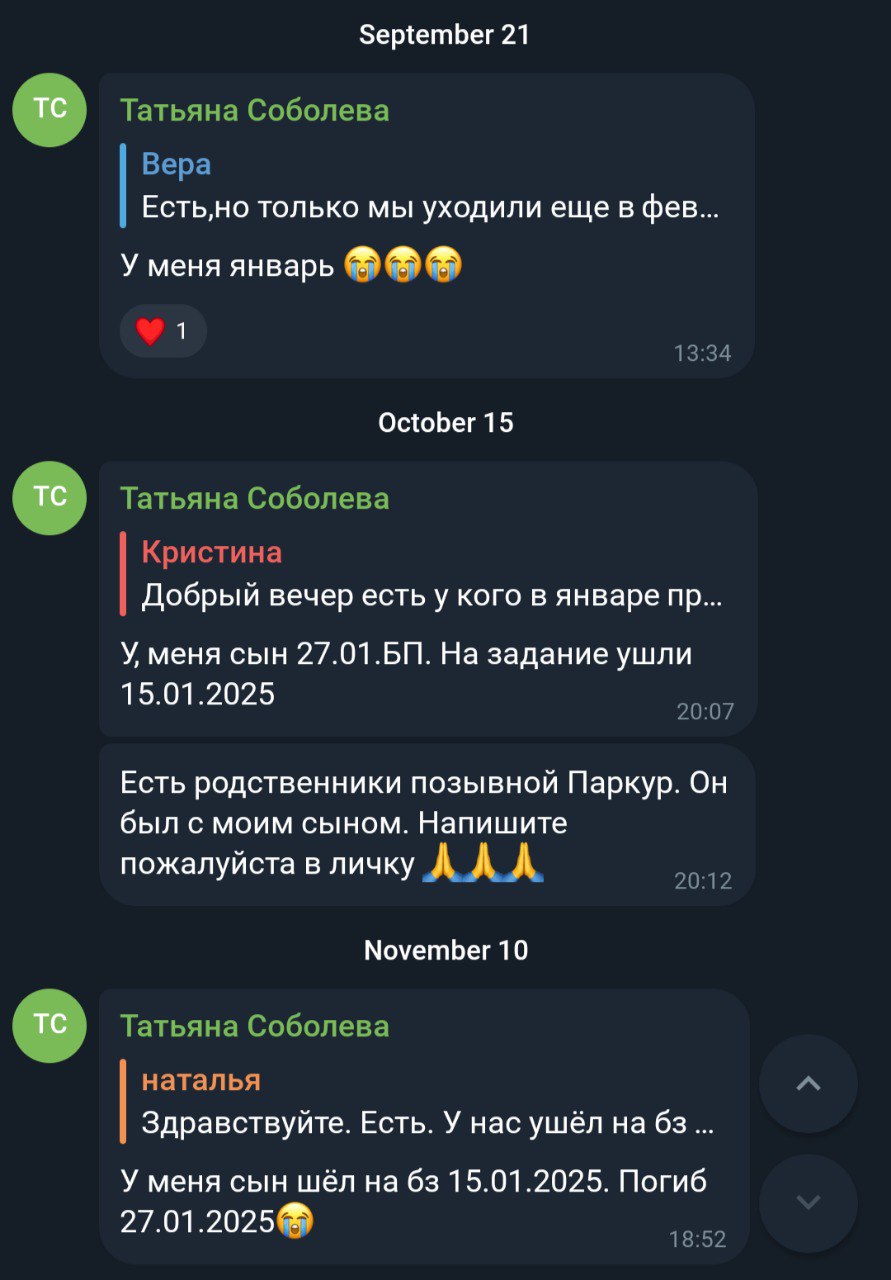This screenshot has height=1280, width=891.
Task: Open the TC avatar beside the October 15 message
Action: point(50,497)
